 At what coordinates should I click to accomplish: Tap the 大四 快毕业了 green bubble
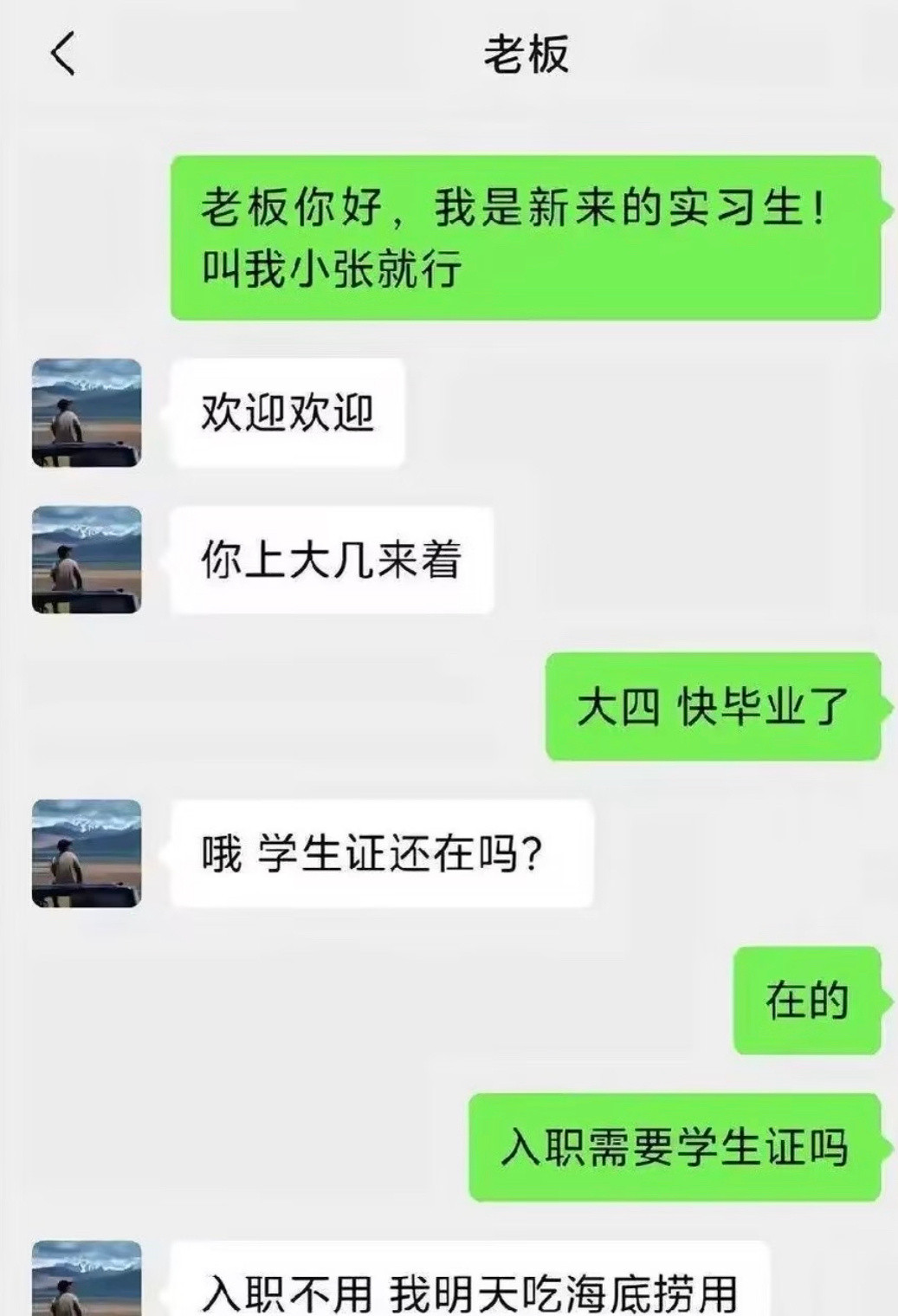point(710,709)
